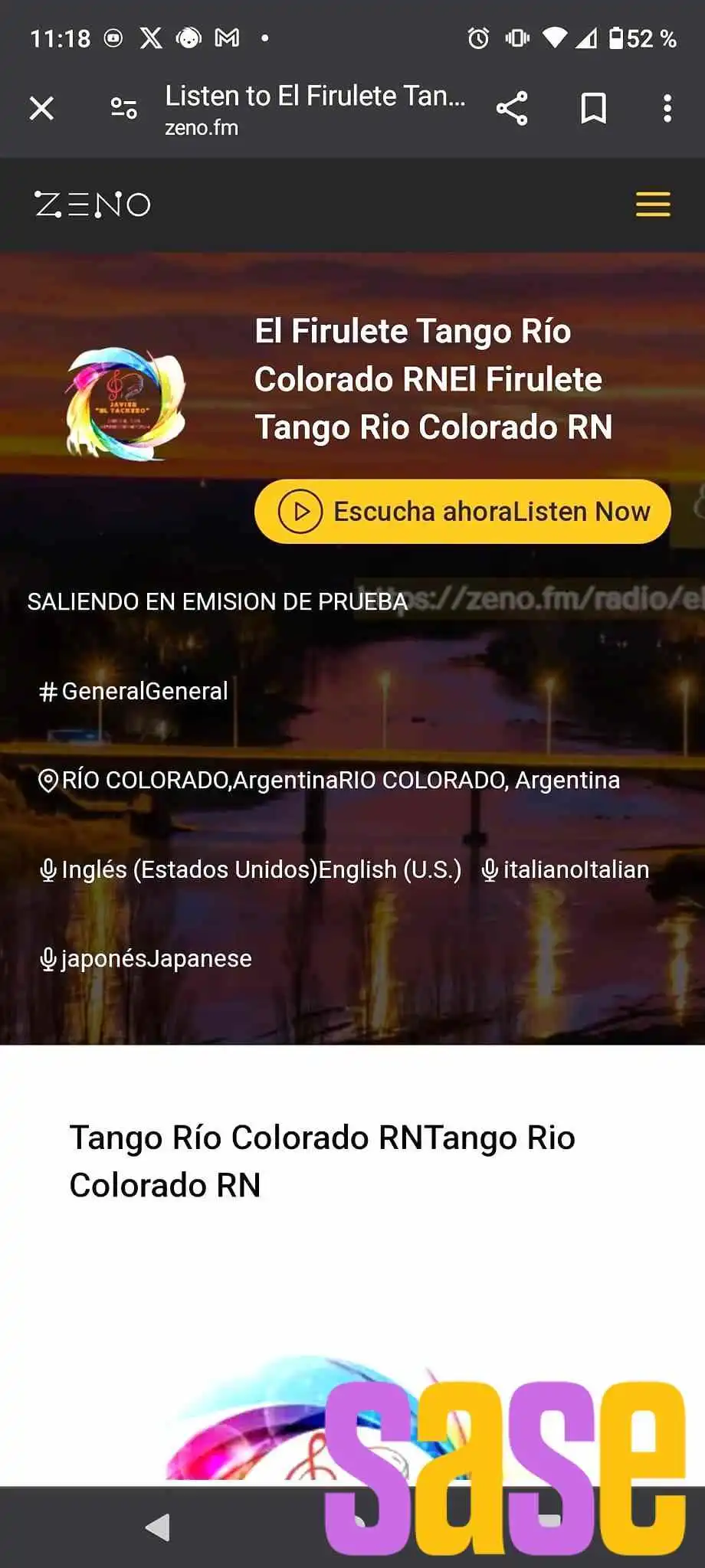Close the browser custom tab
705x1568 pixels.
click(41, 109)
